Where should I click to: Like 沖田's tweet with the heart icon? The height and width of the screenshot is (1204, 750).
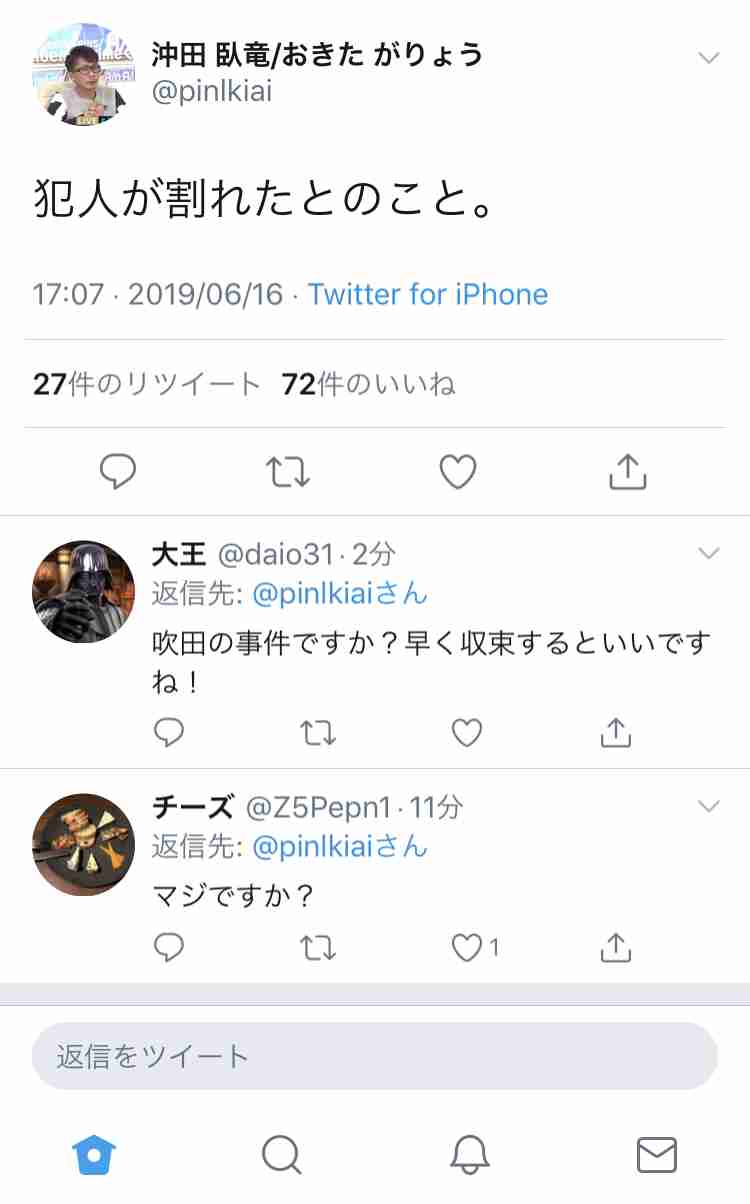pyautogui.click(x=457, y=470)
